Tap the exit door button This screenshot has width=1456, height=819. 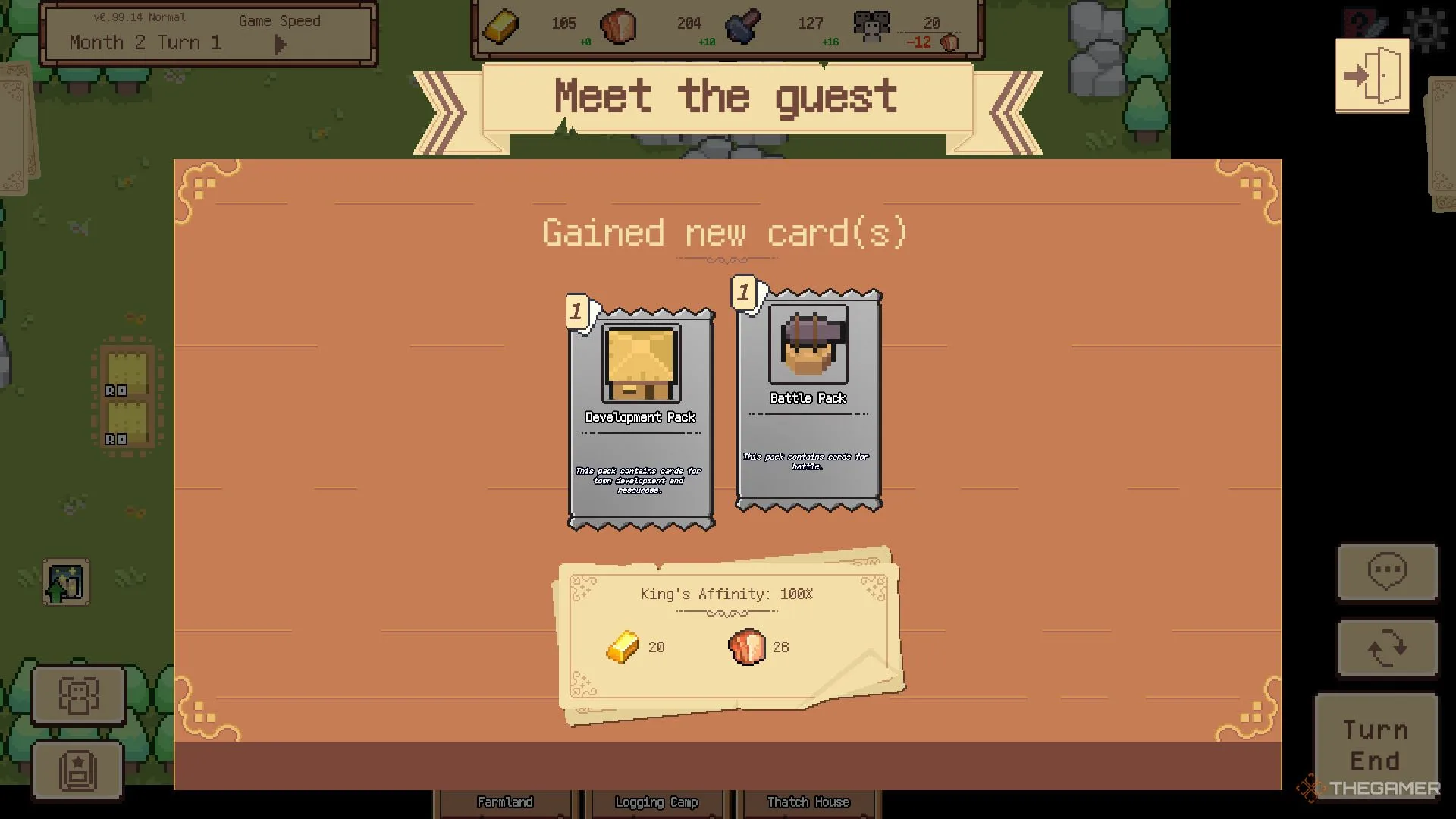click(1372, 76)
